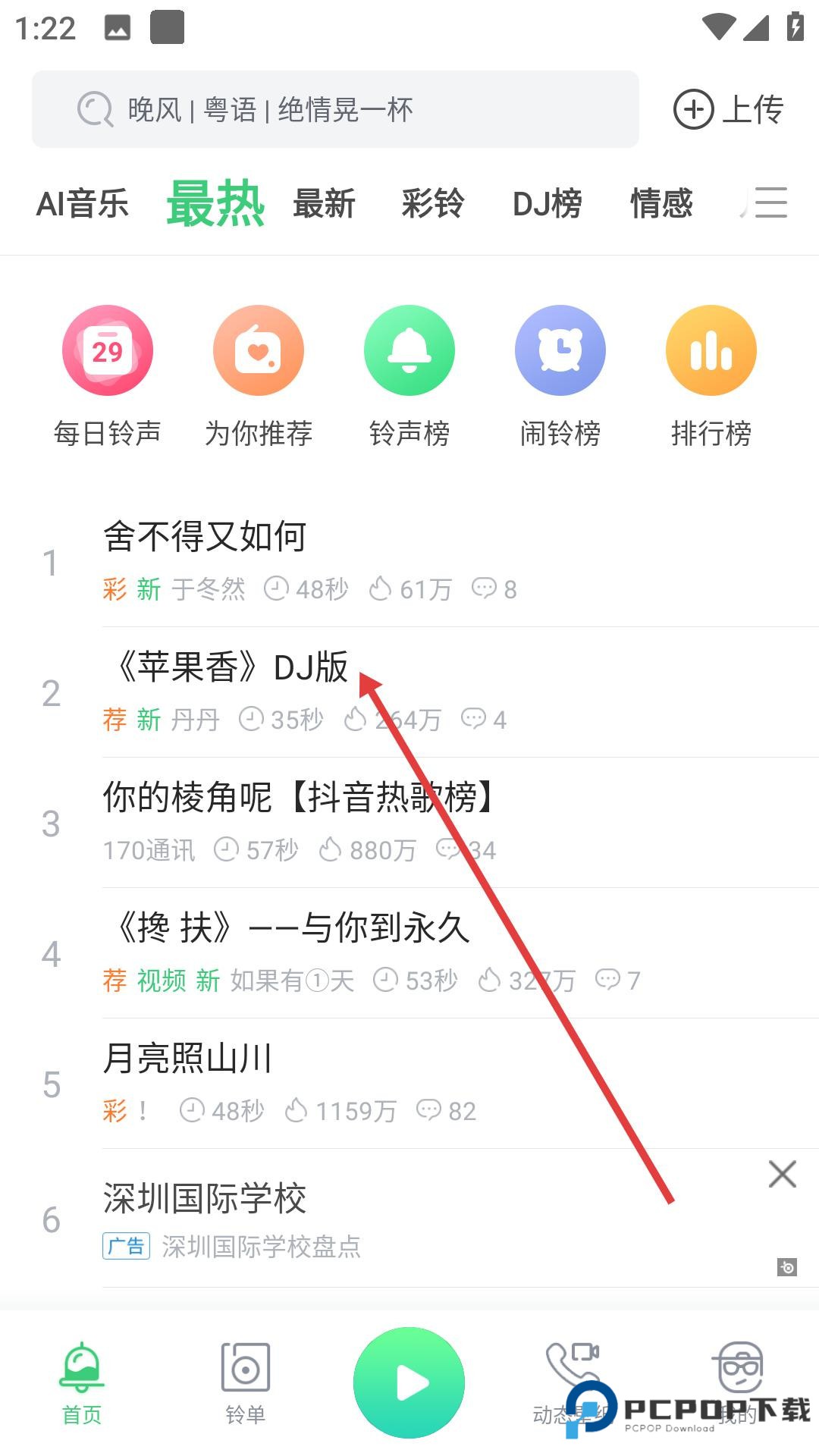Screen dimensions: 819x1456
Task: Dismiss the 深圳国际学校 ad
Action: point(782,1174)
